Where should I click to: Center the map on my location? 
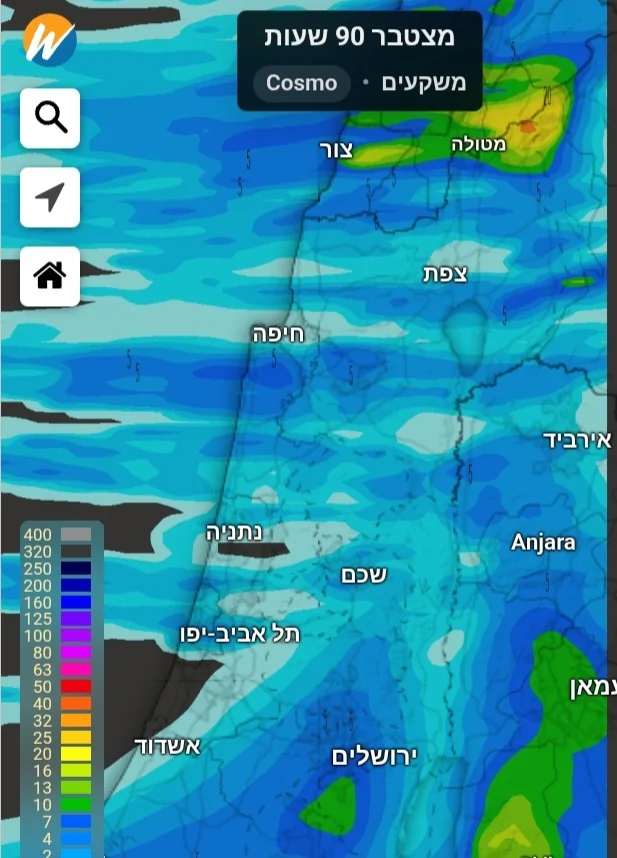(x=50, y=197)
